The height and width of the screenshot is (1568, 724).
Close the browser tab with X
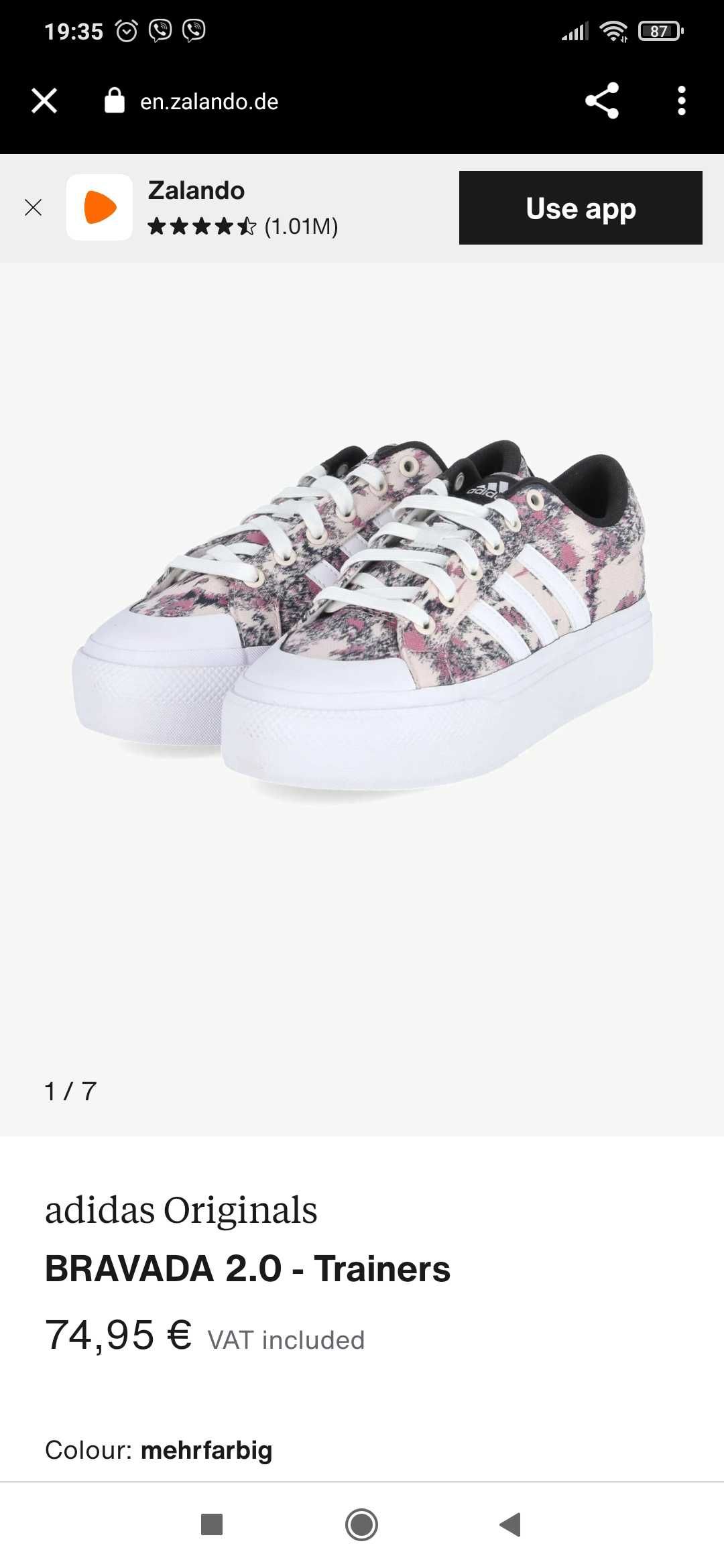44,101
